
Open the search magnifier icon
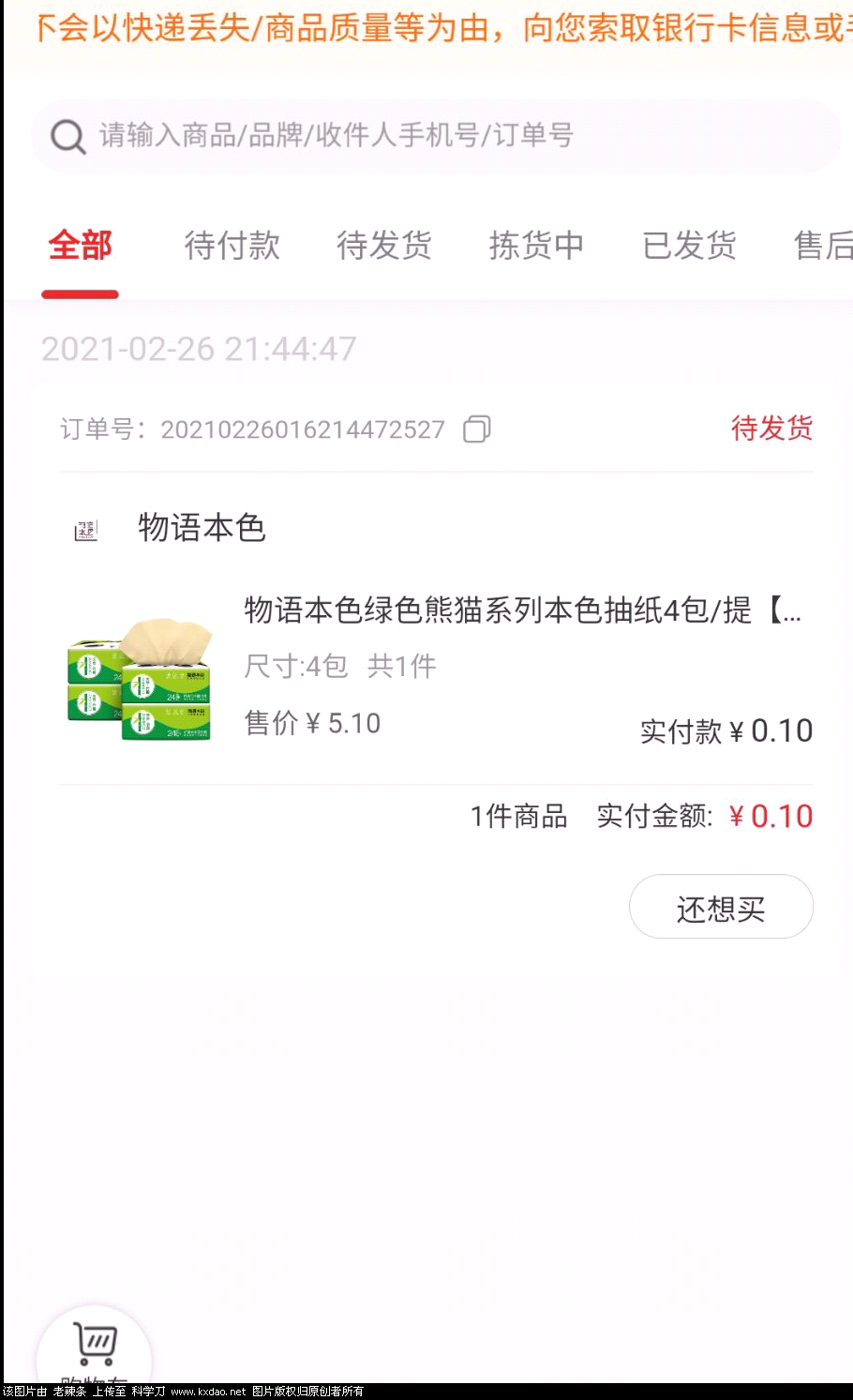click(x=66, y=135)
